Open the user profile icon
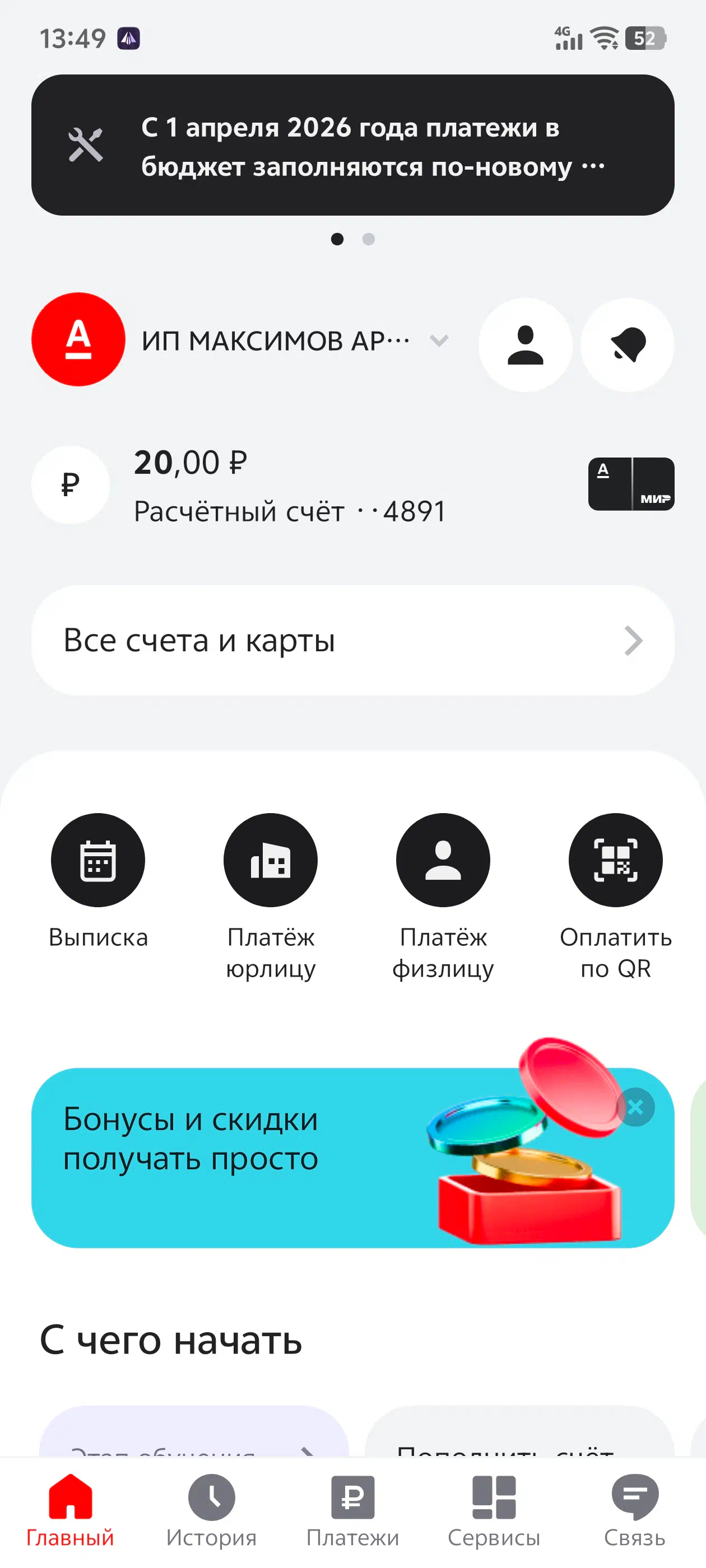Image resolution: width=706 pixels, height=1568 pixels. [x=525, y=344]
